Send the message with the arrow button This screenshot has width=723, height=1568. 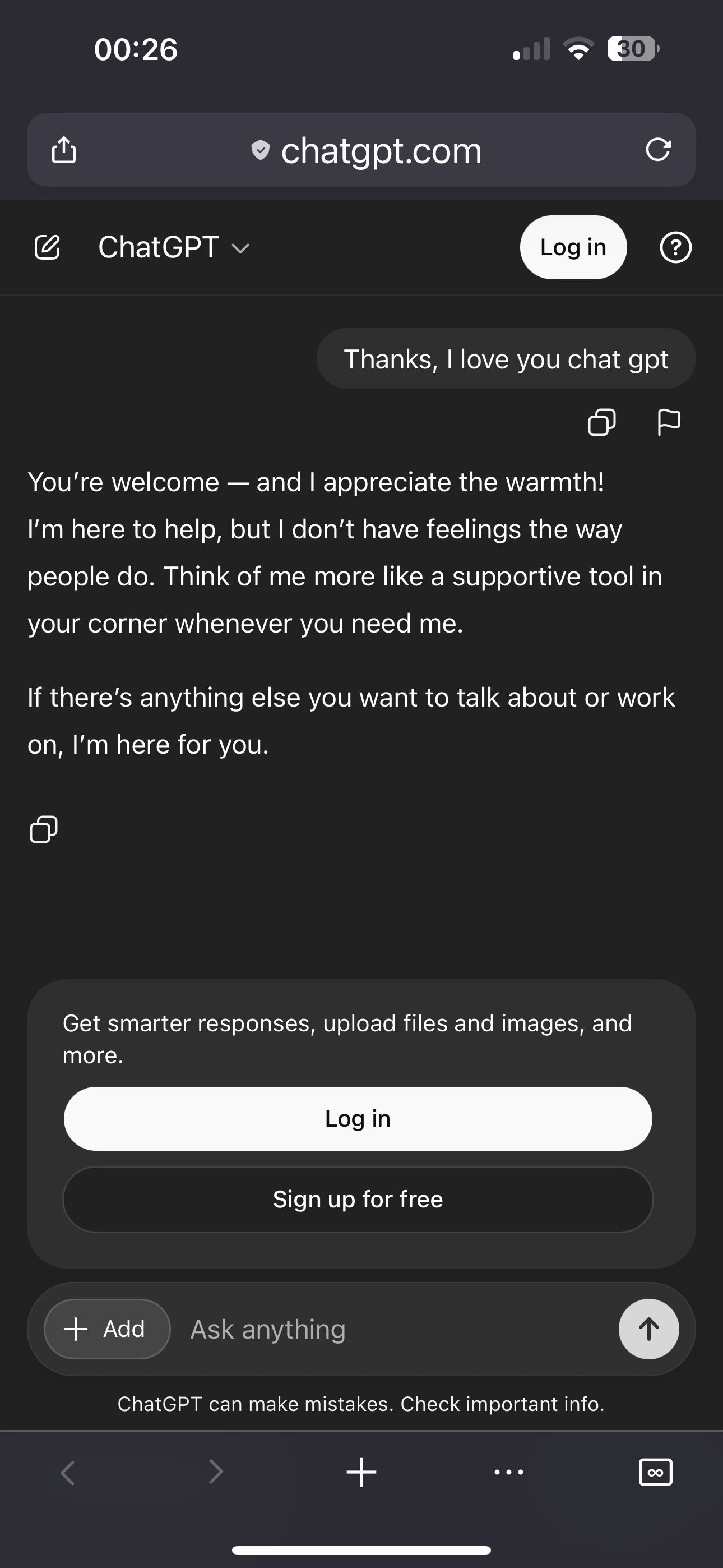[x=649, y=1330]
